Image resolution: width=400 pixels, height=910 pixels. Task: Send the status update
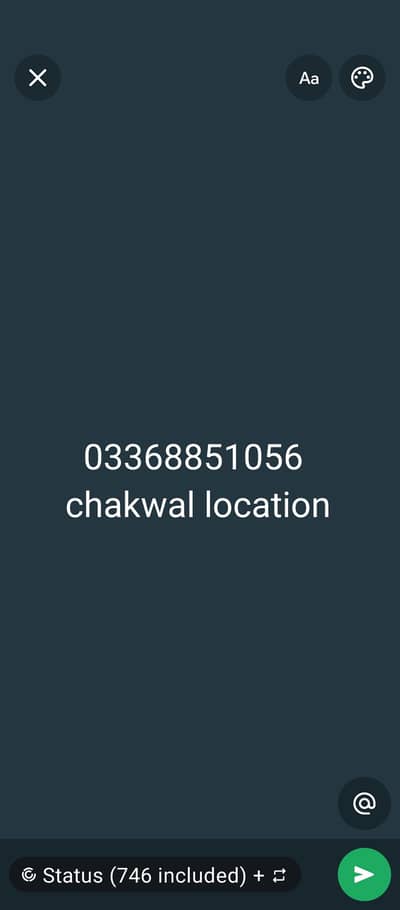364,874
